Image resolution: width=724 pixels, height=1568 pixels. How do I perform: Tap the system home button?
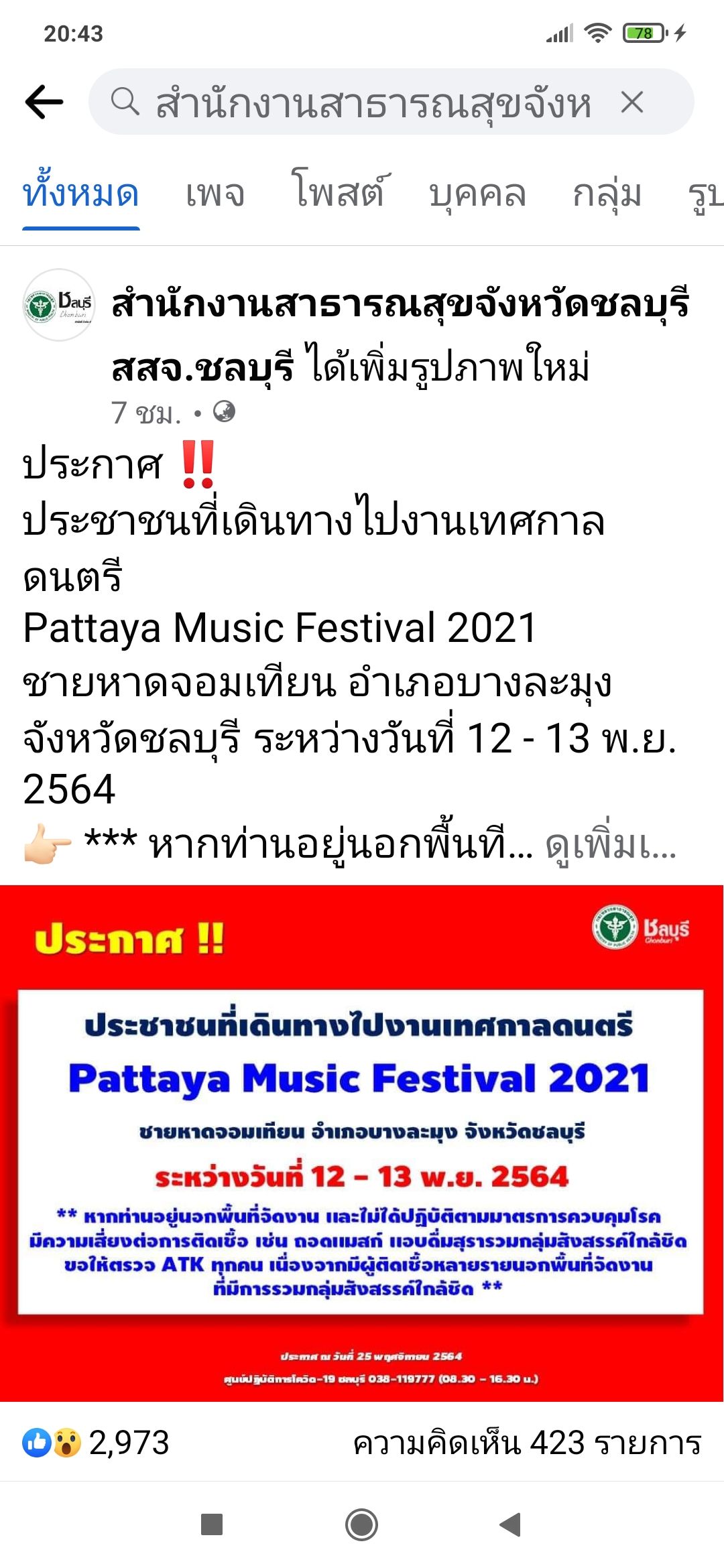coord(361,1524)
